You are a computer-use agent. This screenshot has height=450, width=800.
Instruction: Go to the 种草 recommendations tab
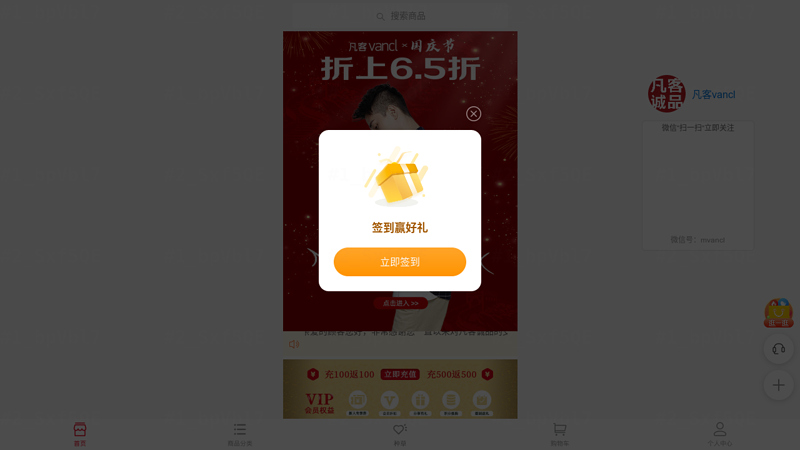400,433
